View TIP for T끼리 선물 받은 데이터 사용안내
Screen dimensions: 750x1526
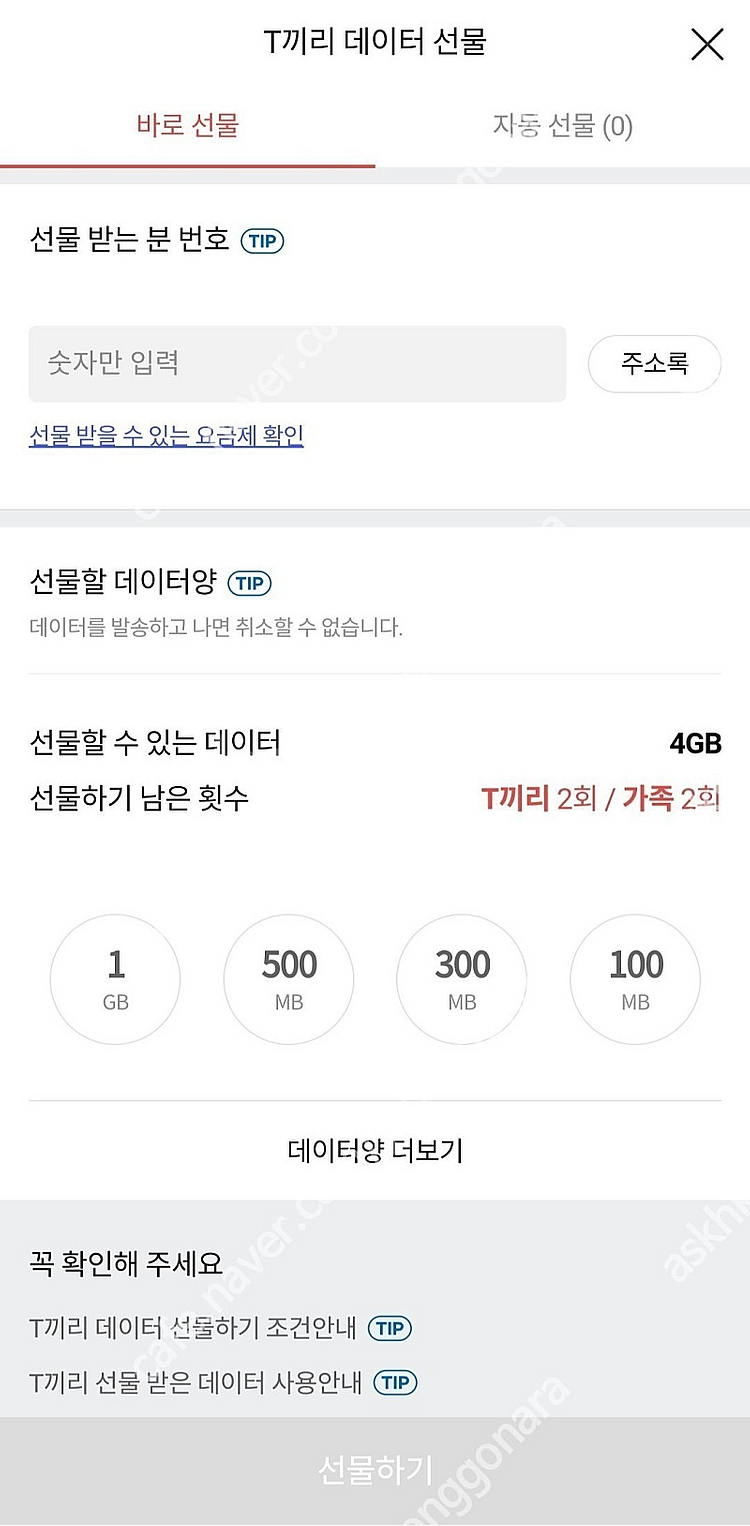point(396,1382)
